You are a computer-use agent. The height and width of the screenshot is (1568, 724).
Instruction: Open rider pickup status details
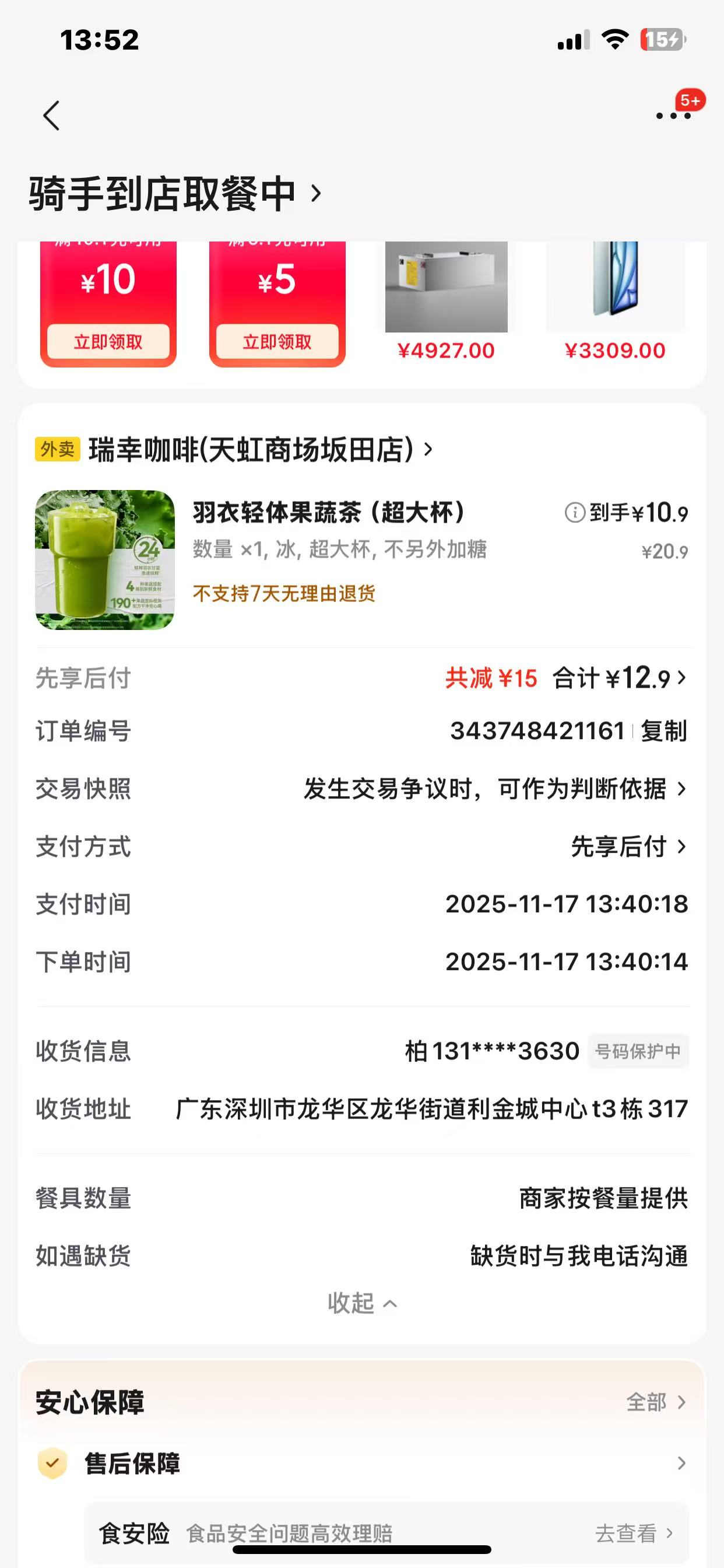[175, 194]
